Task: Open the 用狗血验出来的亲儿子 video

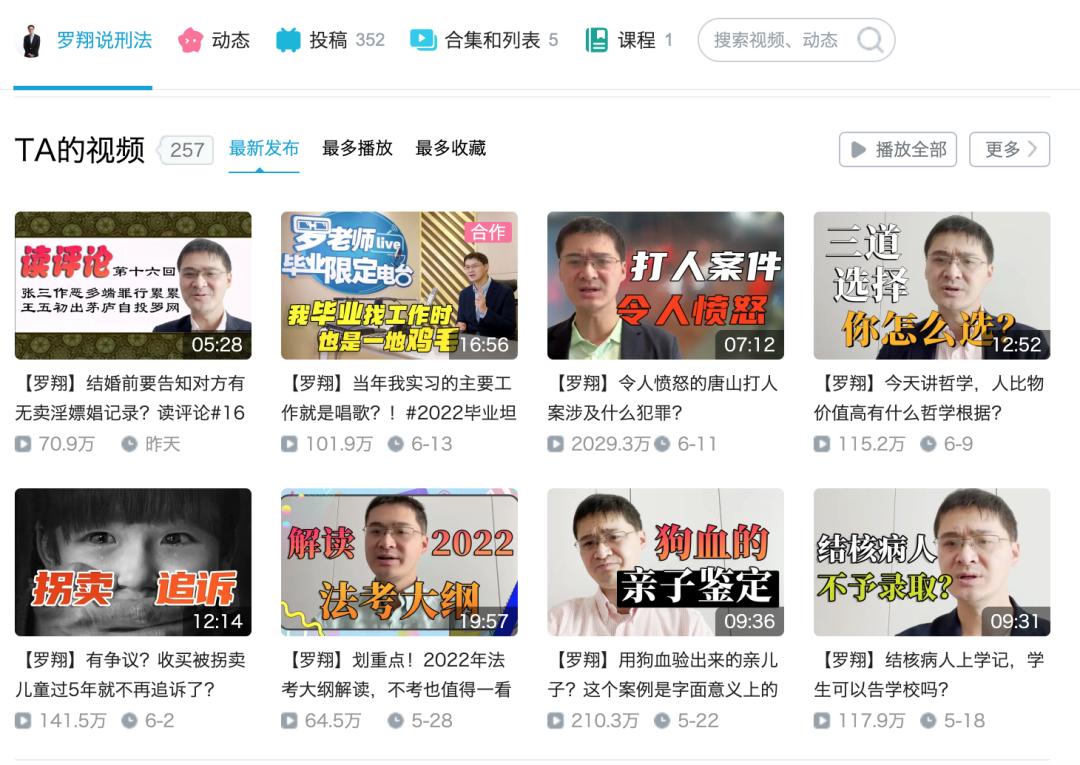Action: point(665,562)
